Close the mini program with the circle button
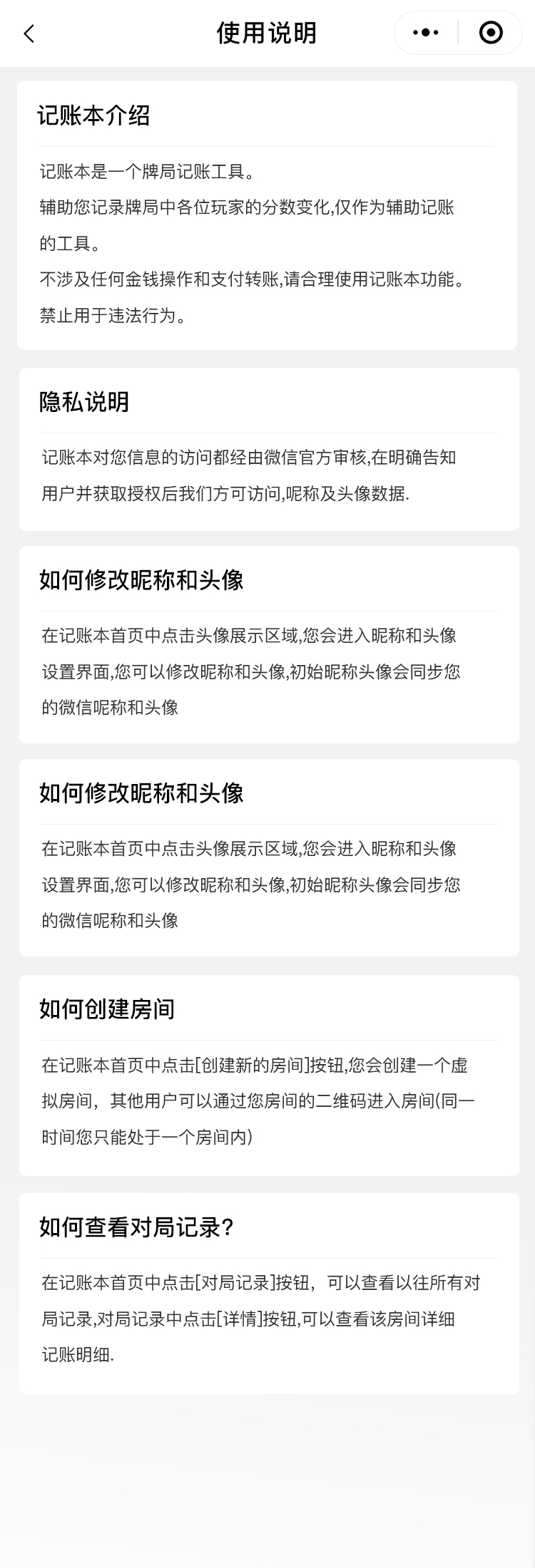This screenshot has width=535, height=1568. point(491,33)
